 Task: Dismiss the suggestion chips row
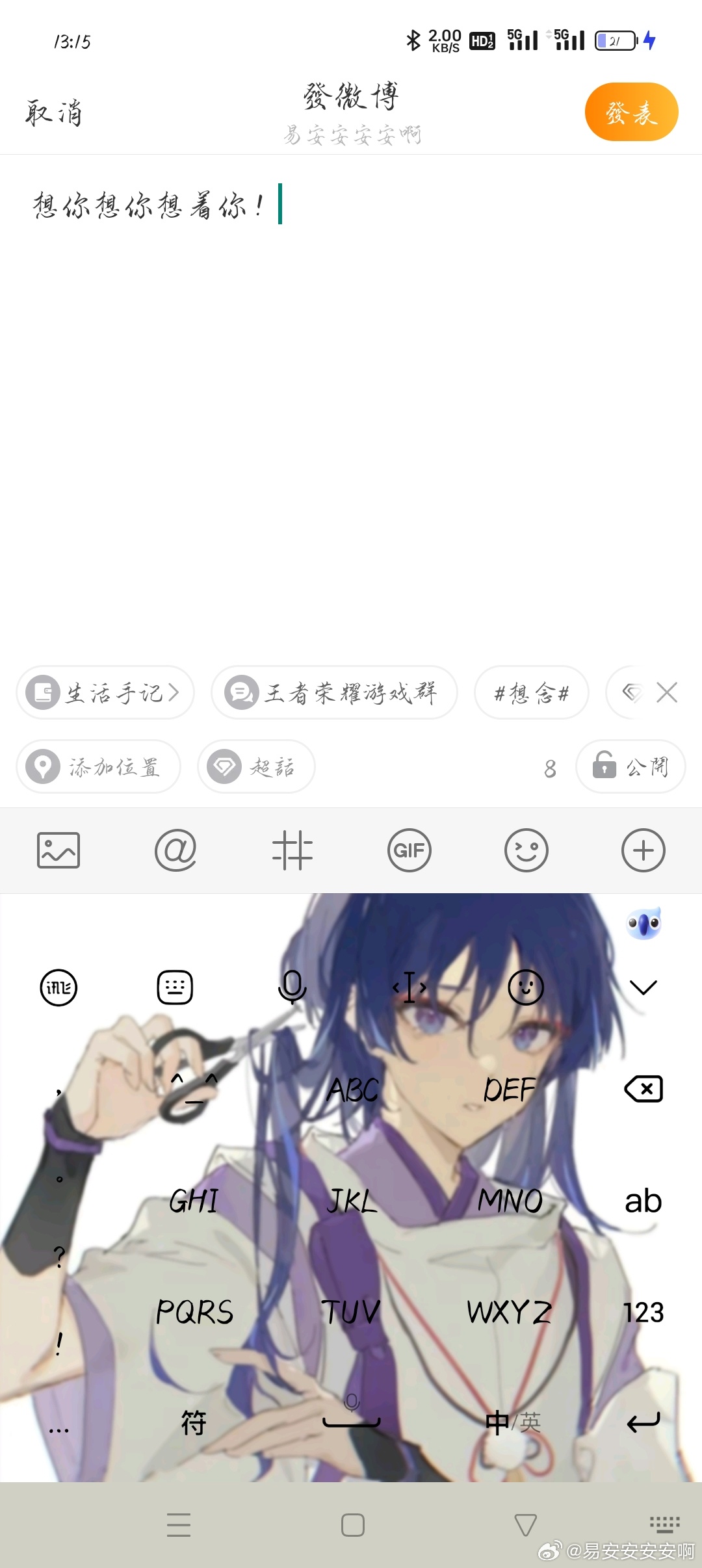click(667, 692)
